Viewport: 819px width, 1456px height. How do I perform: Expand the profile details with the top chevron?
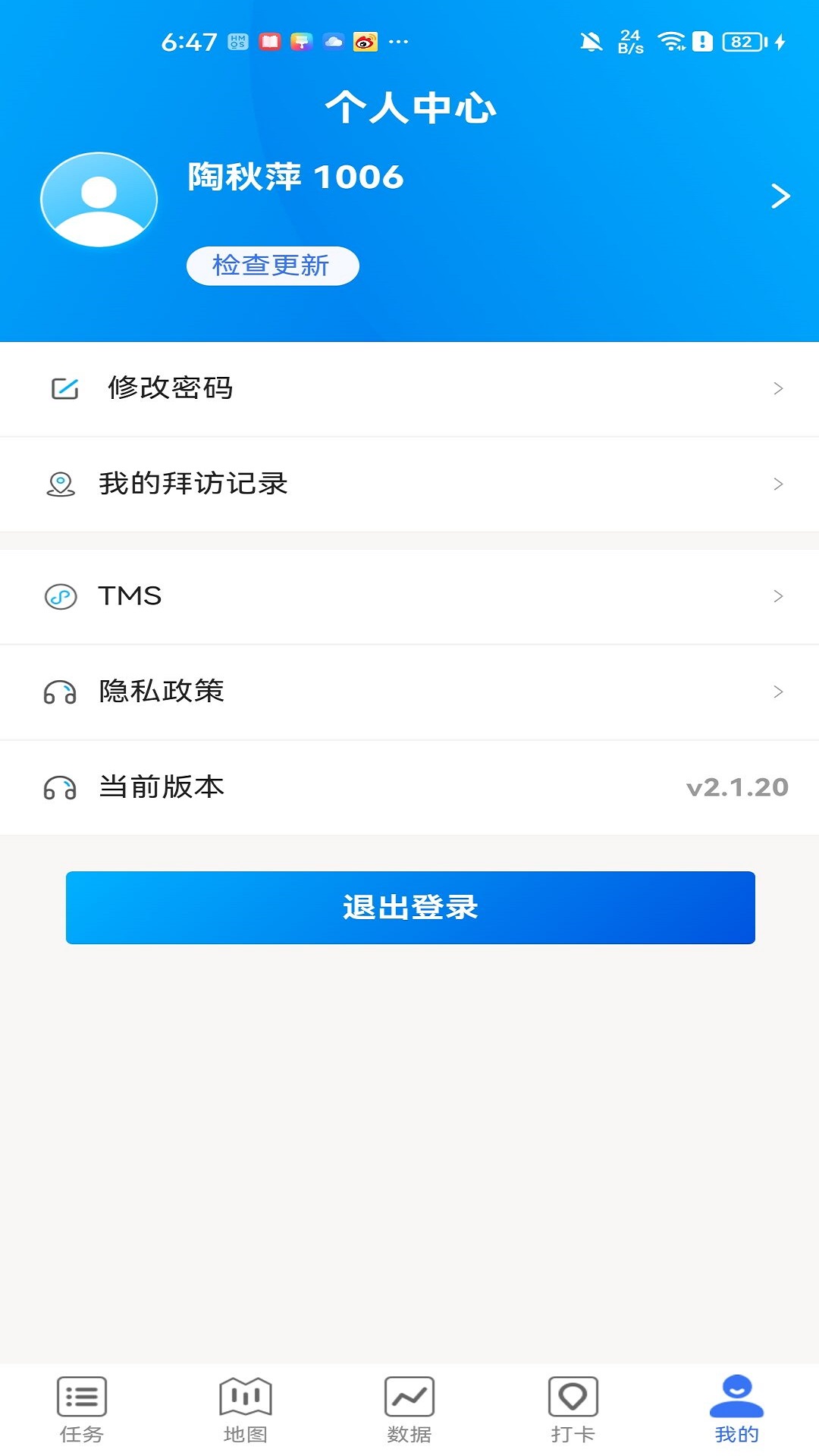[x=780, y=196]
